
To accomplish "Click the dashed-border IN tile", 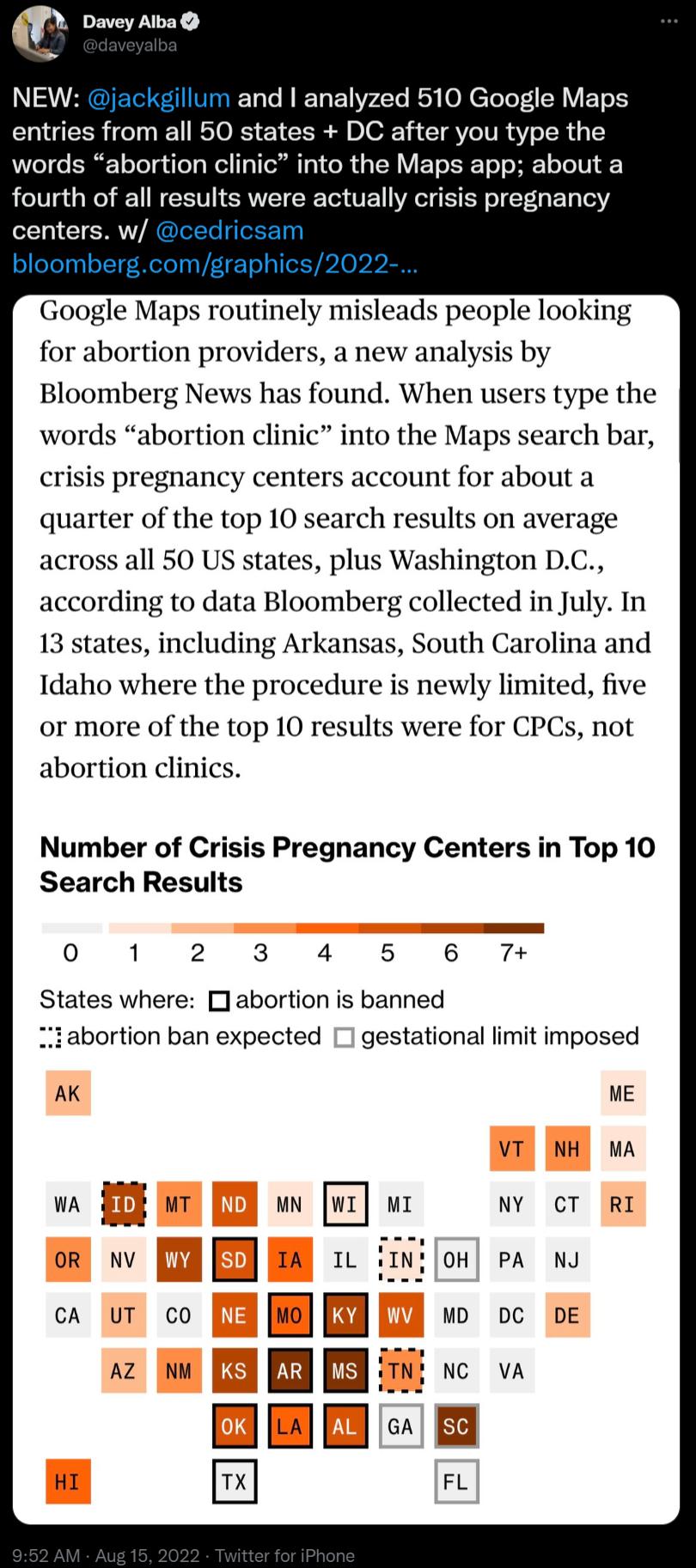I will pos(400,1260).
